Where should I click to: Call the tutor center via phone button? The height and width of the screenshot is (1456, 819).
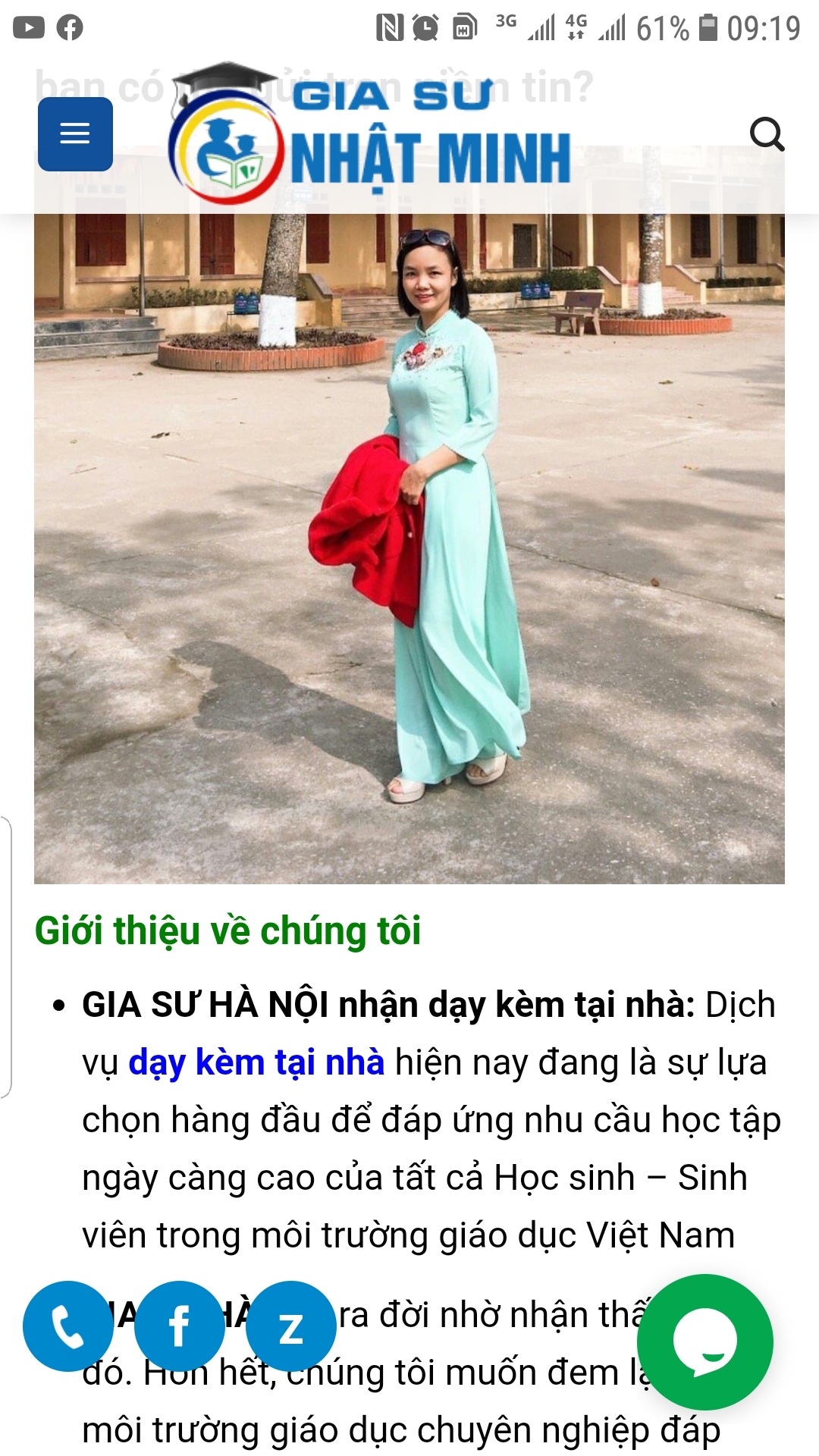pyautogui.click(x=67, y=1326)
